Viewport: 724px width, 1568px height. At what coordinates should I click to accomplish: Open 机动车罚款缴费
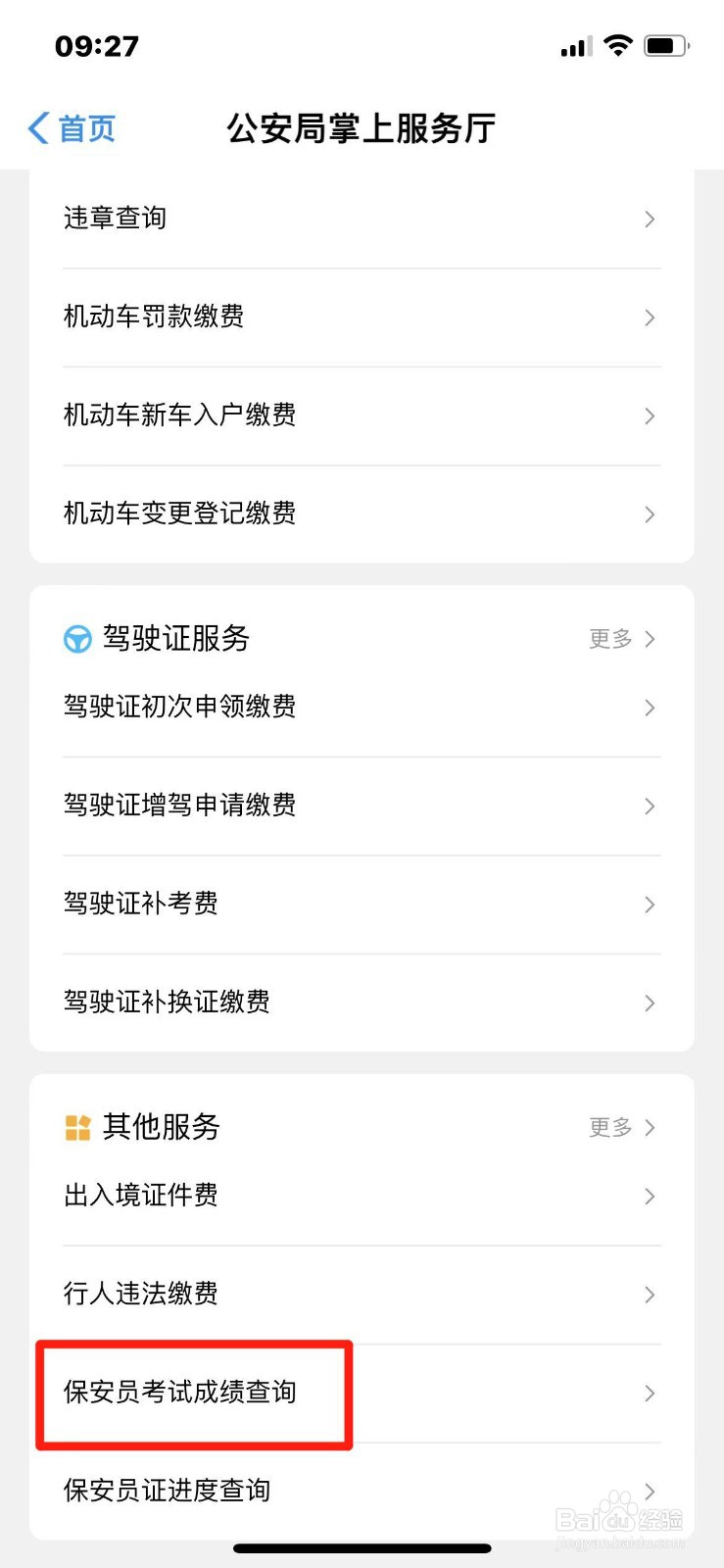click(362, 317)
